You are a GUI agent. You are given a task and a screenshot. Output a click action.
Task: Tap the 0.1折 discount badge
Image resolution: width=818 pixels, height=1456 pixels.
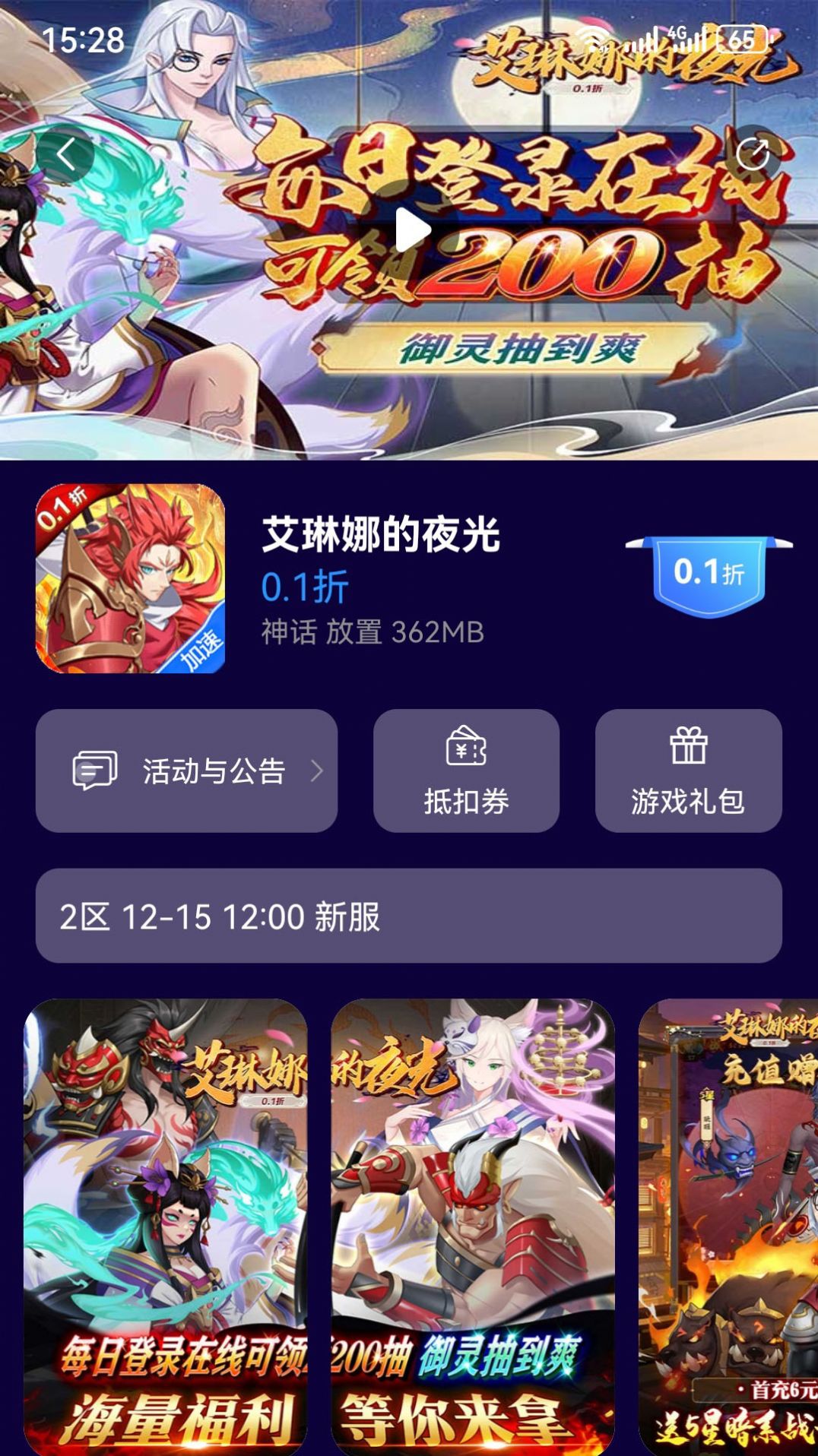(709, 574)
